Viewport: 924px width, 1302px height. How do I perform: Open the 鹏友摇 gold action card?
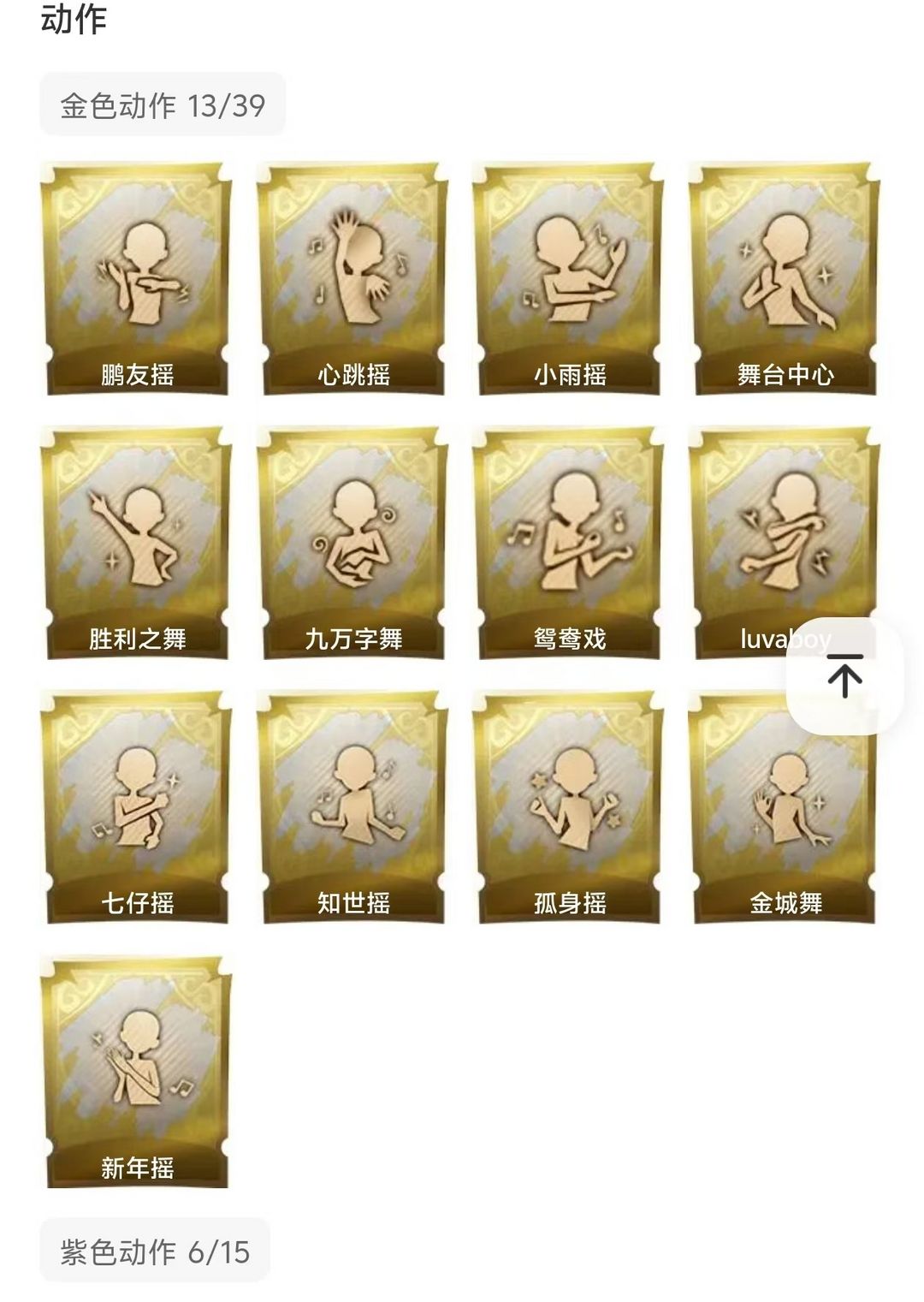(137, 278)
